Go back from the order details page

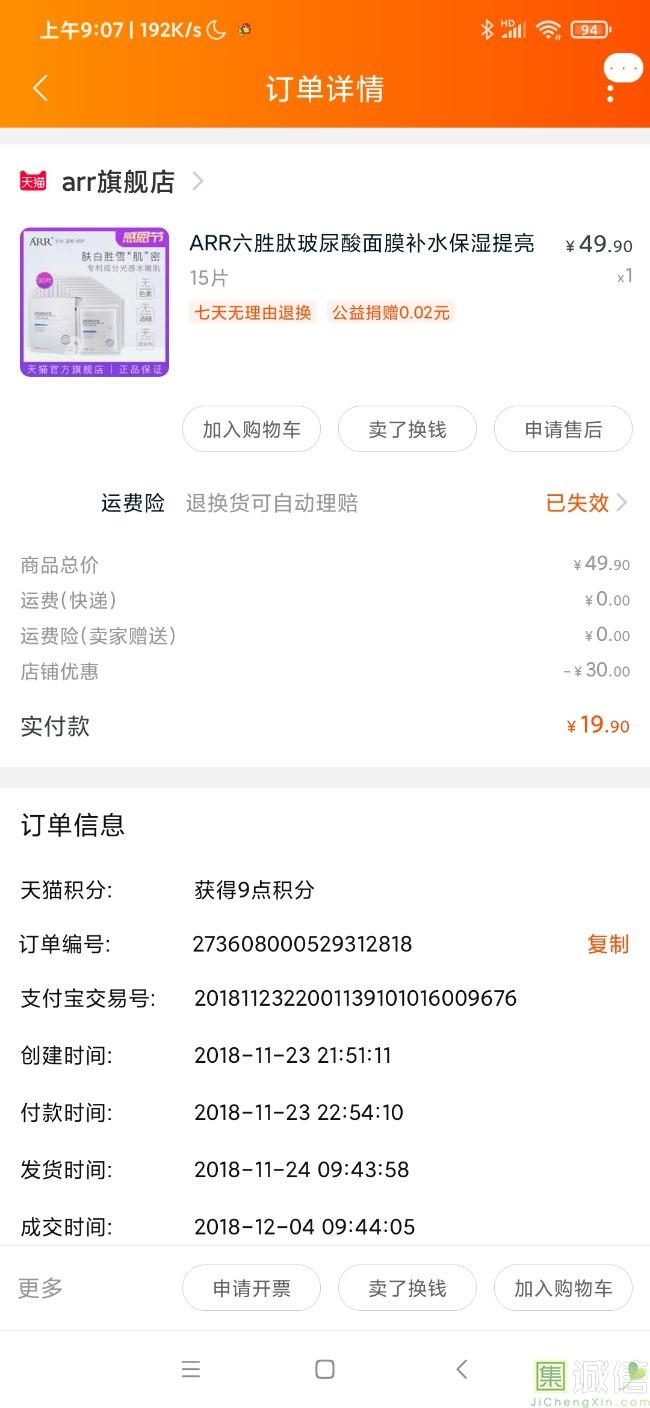pyautogui.click(x=40, y=89)
